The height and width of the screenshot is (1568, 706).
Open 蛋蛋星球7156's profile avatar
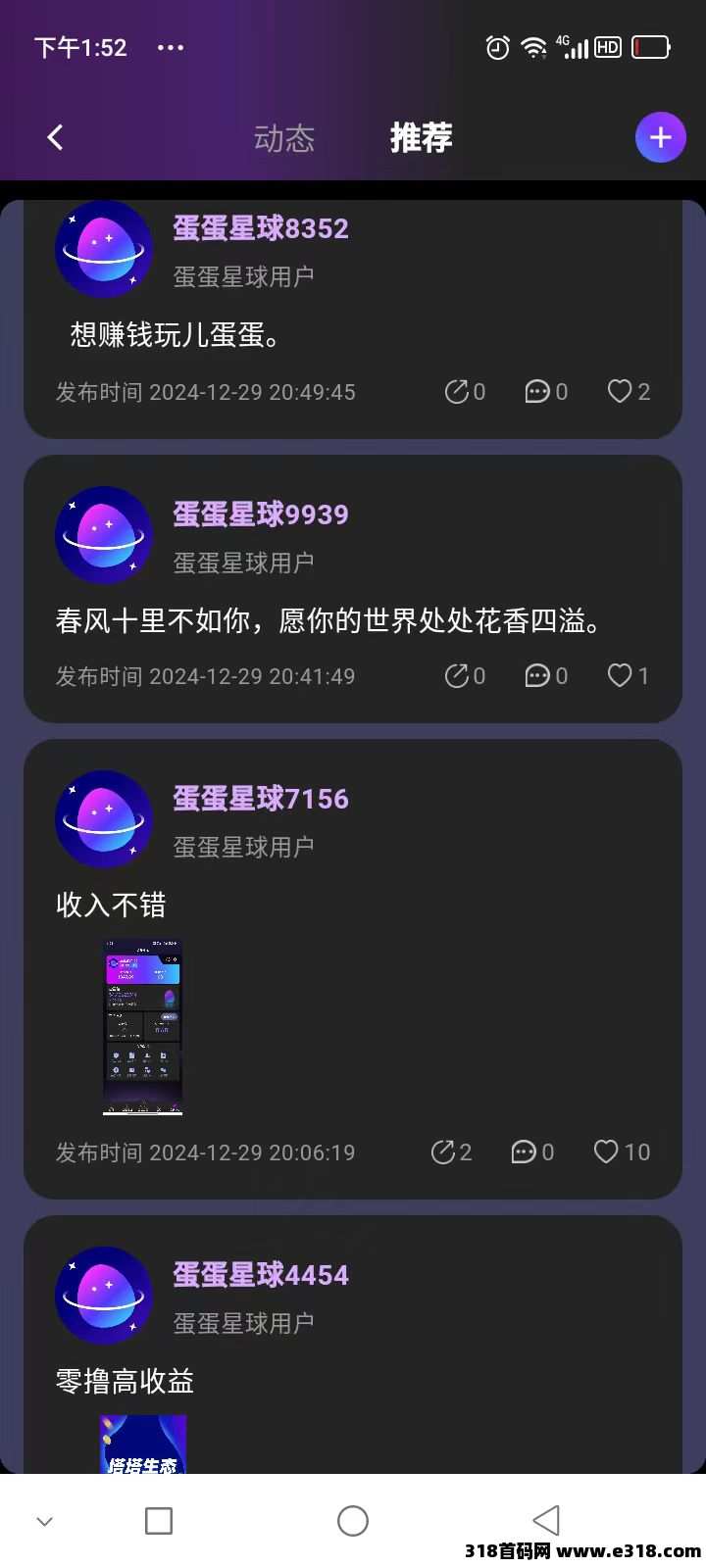pyautogui.click(x=104, y=819)
